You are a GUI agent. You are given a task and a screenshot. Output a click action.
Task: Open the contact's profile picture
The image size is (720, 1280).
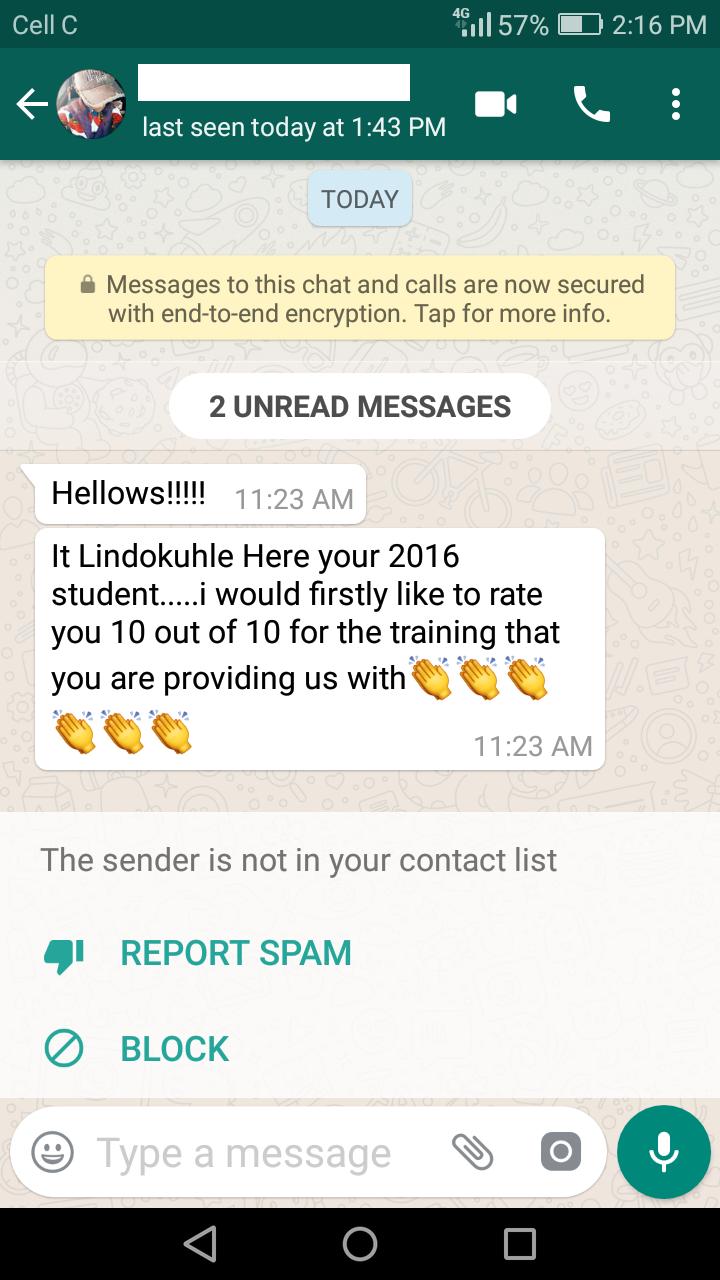91,104
